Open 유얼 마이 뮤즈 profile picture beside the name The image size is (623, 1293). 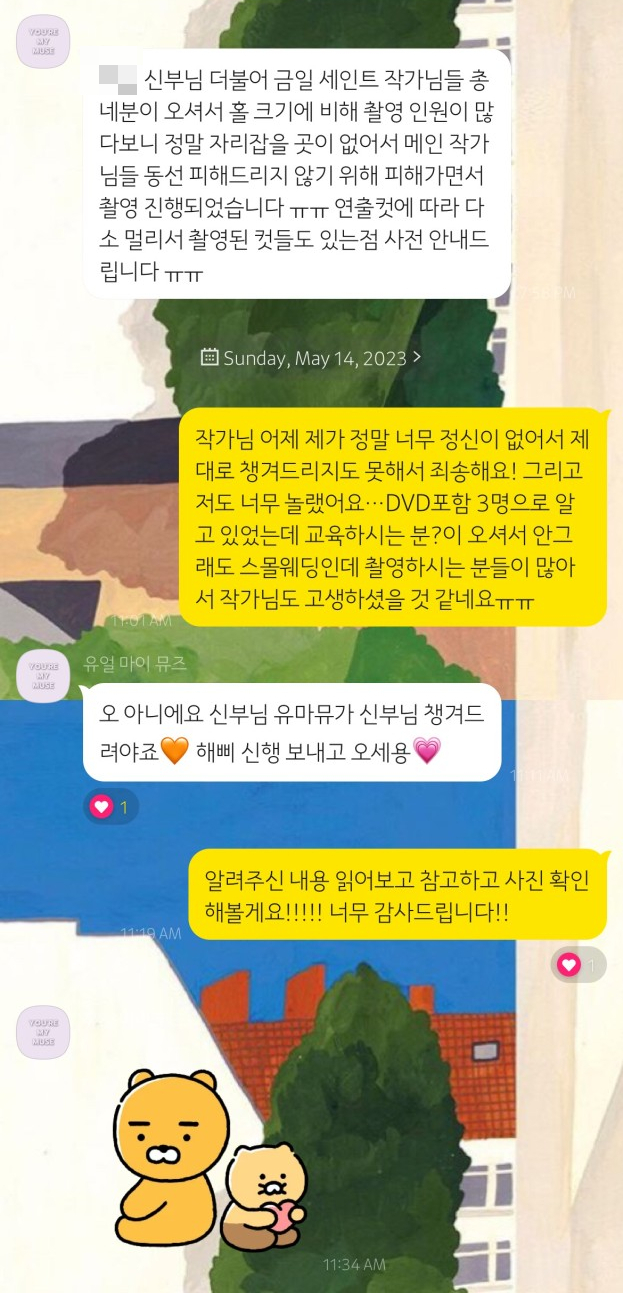point(43,675)
